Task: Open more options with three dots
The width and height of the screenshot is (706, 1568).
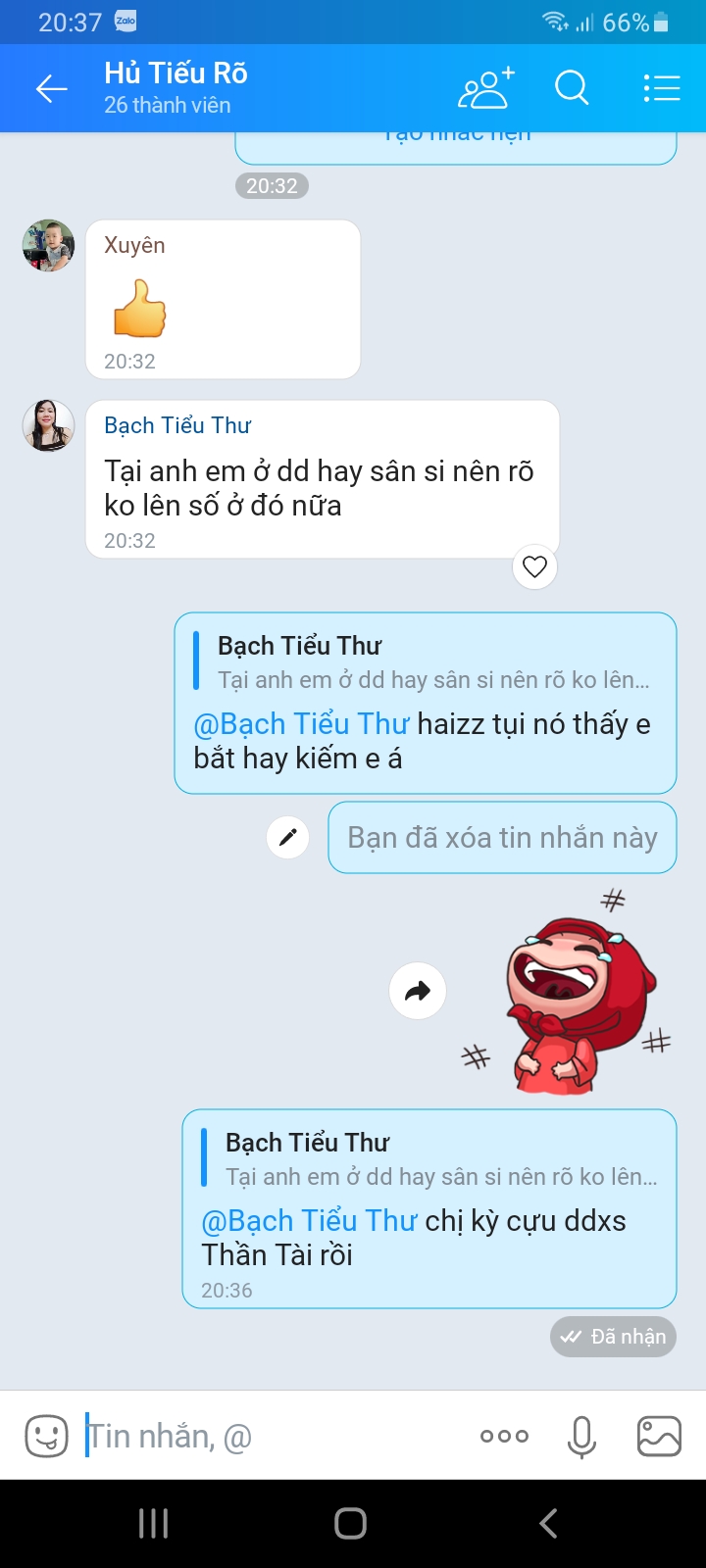Action: [x=504, y=1437]
